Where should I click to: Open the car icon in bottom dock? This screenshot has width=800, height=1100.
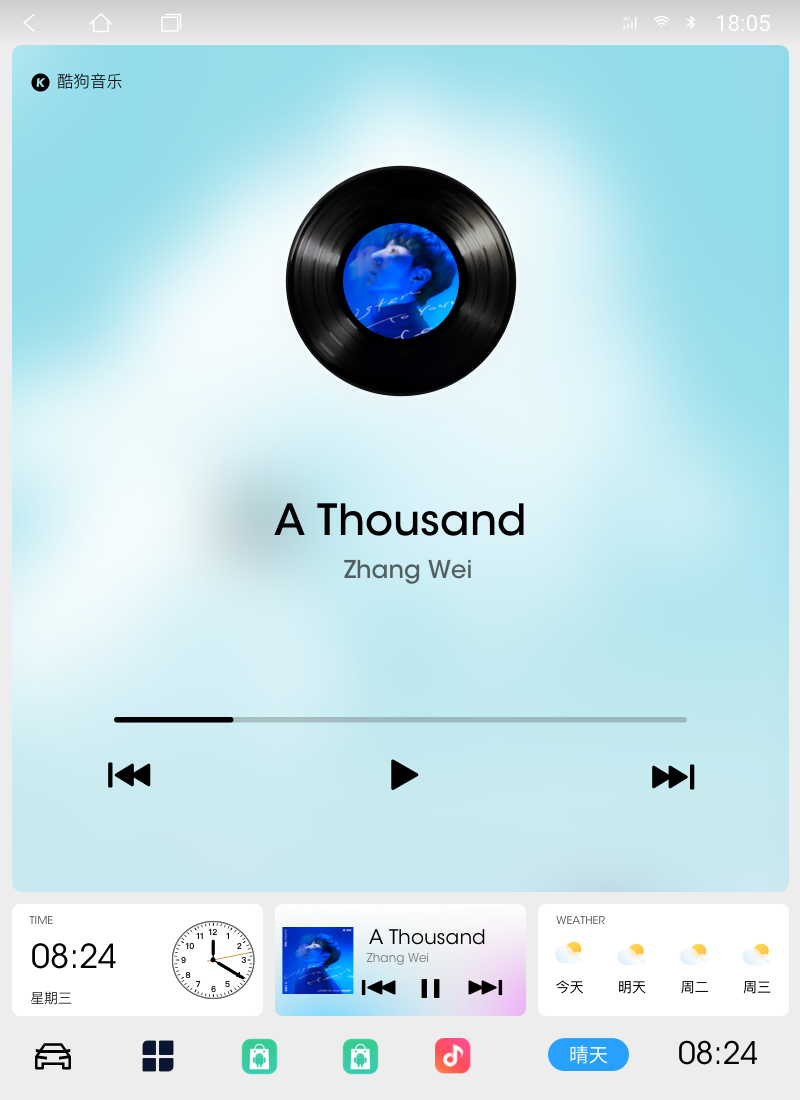point(53,1056)
